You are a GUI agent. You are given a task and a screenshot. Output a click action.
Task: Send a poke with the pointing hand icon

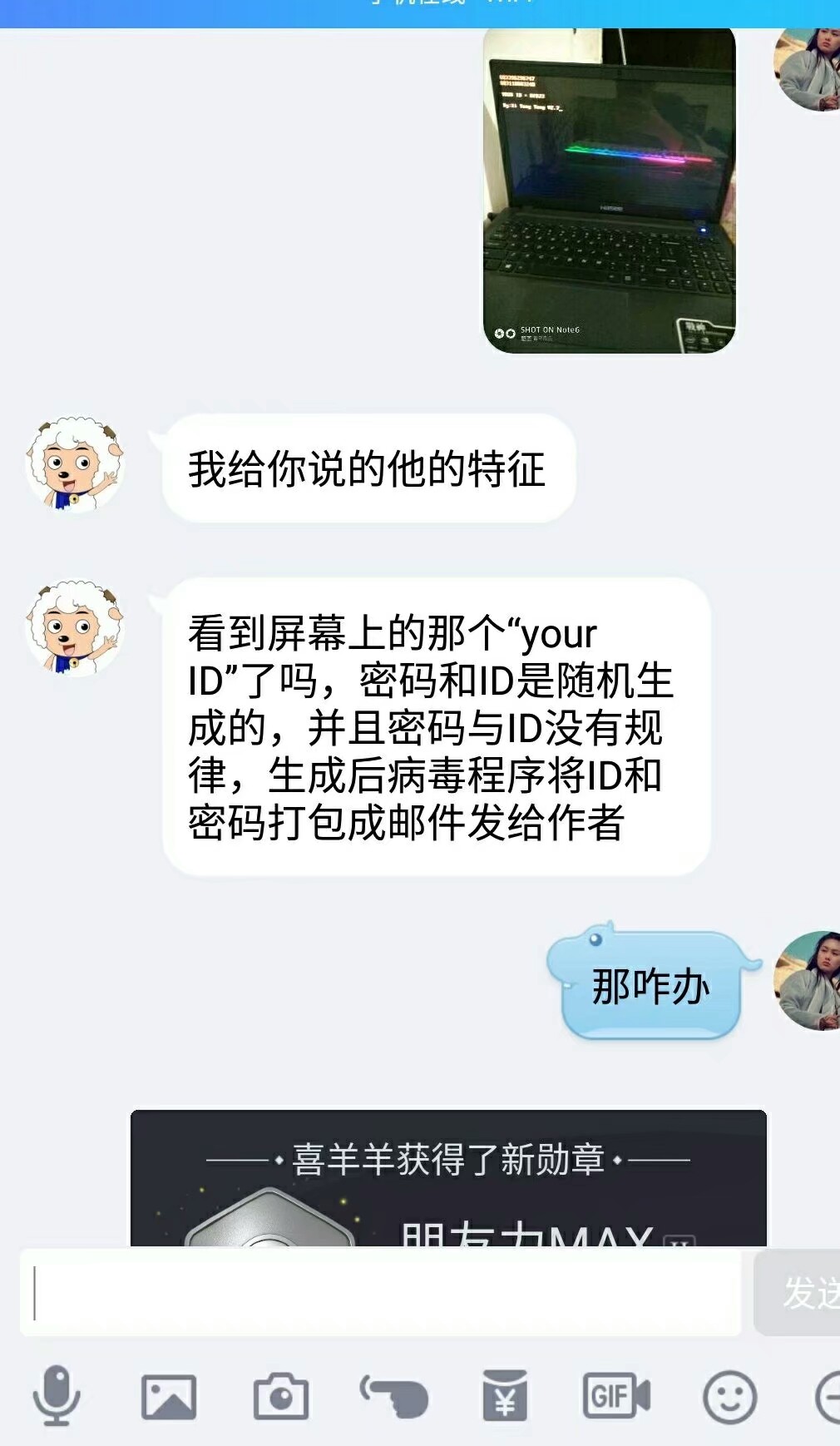pos(393,1396)
